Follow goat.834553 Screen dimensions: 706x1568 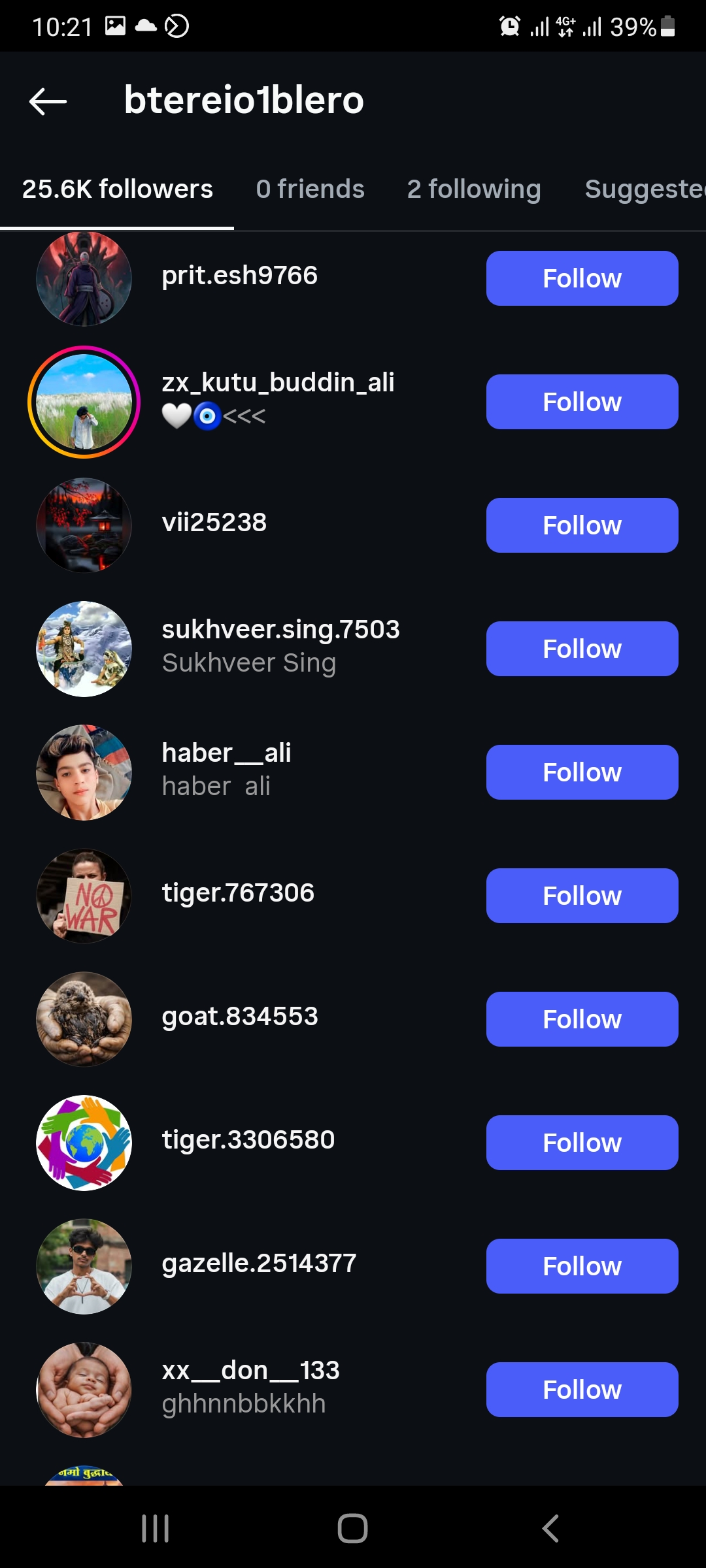[x=582, y=1019]
